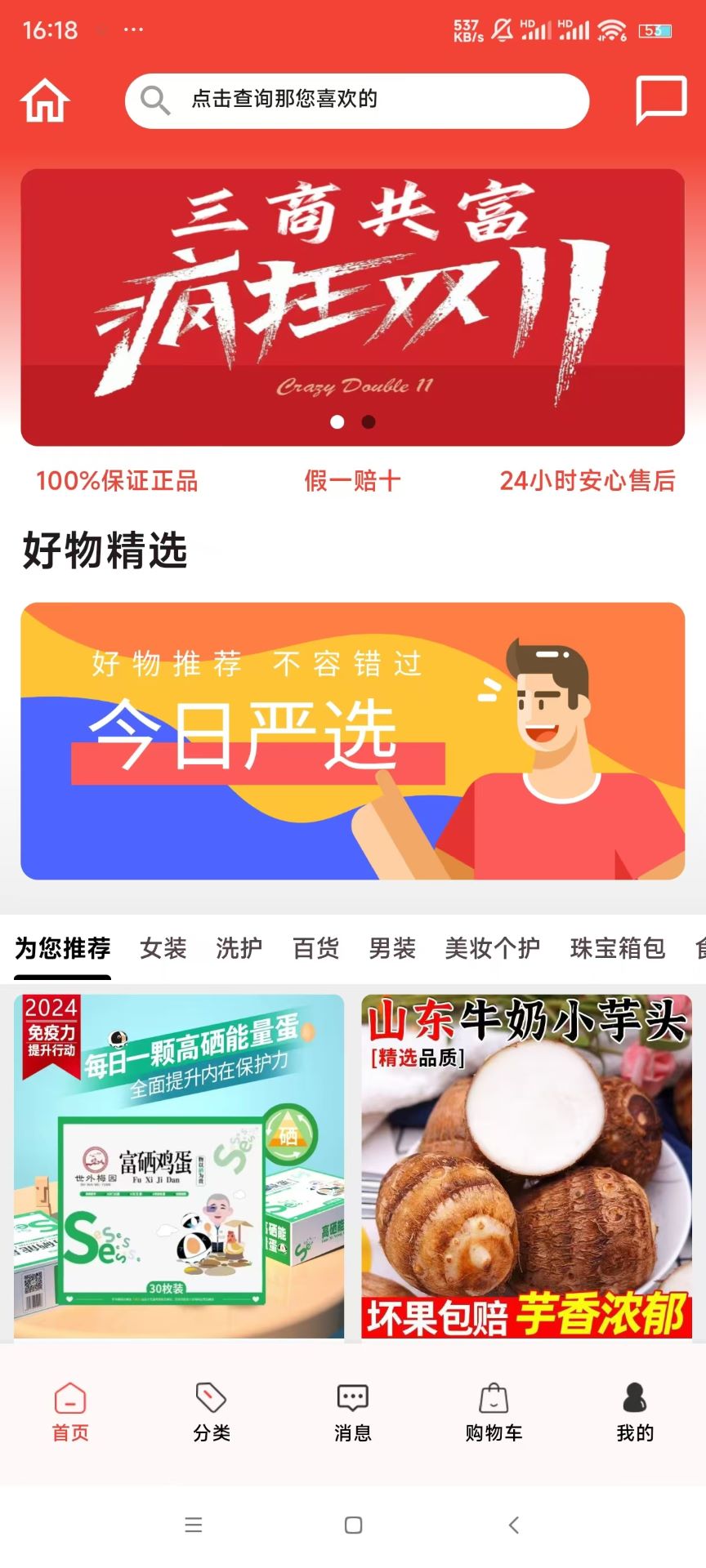This screenshot has width=706, height=1568.
Task: Select the 珠宝箱包 category
Action: point(615,948)
